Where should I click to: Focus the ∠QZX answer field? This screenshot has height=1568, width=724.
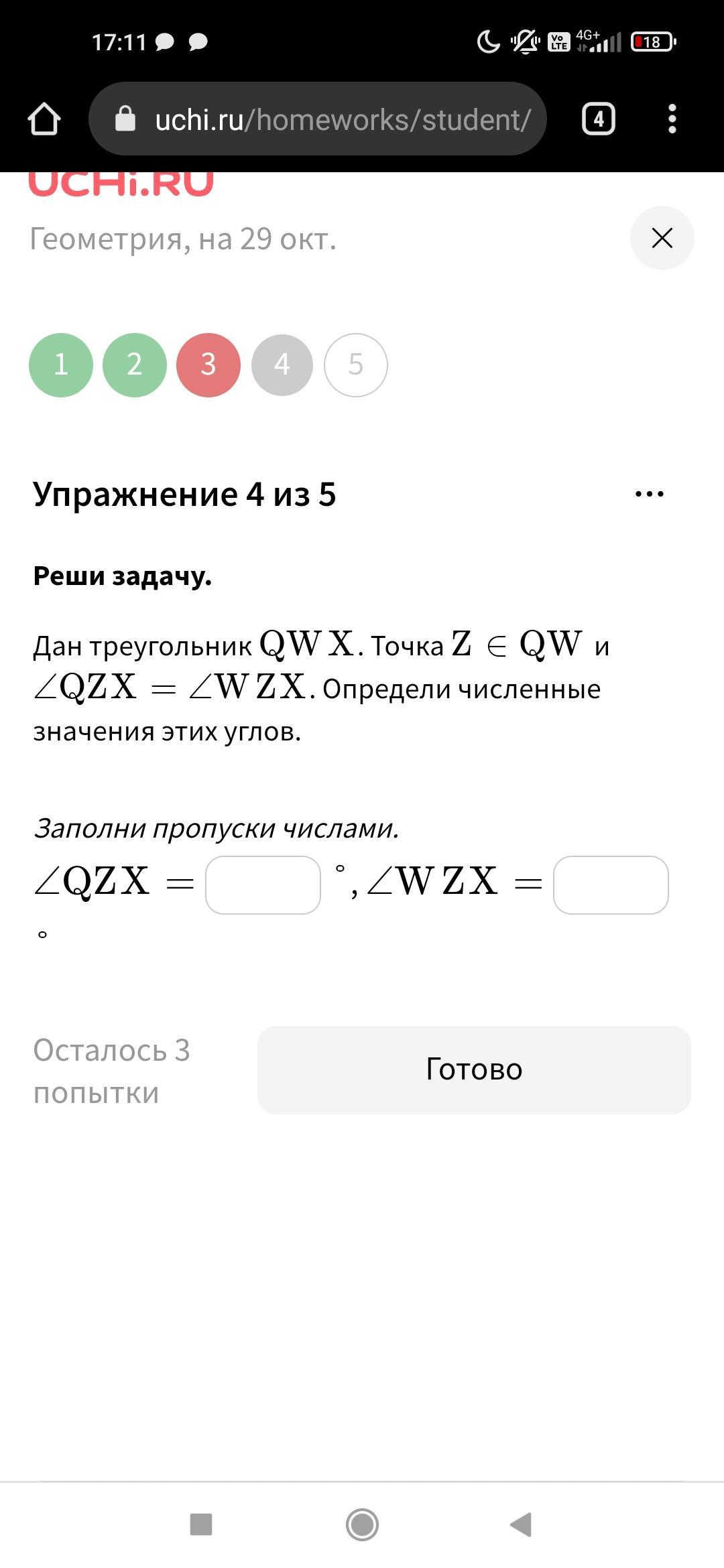(263, 885)
